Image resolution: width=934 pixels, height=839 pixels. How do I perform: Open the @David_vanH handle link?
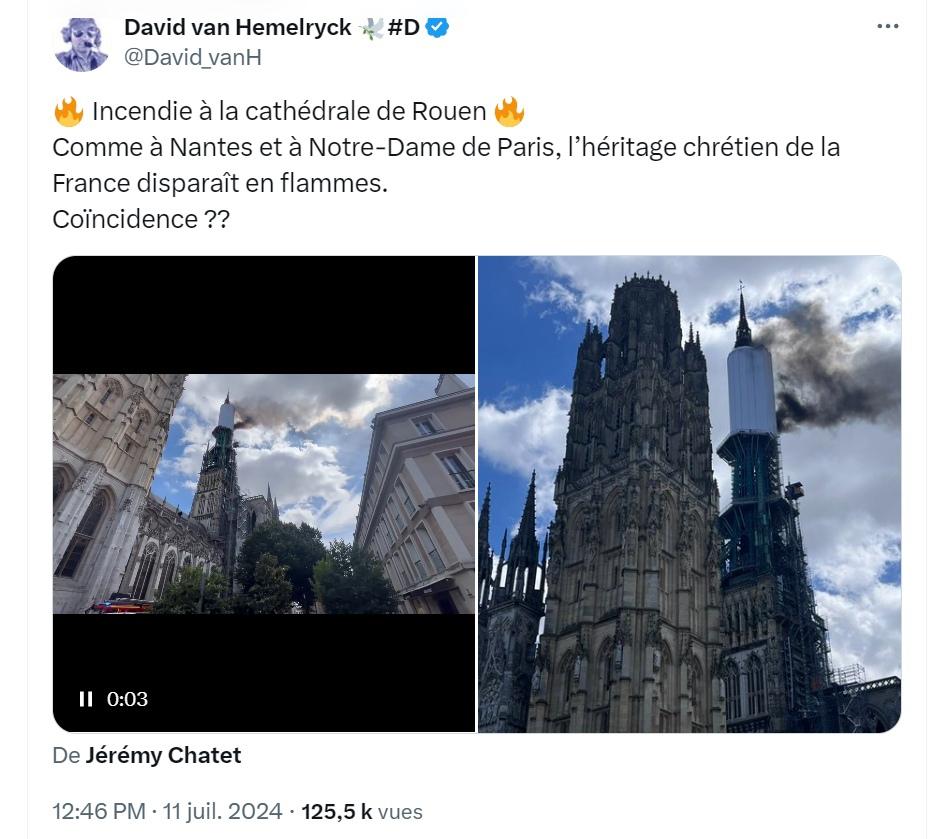[x=192, y=58]
